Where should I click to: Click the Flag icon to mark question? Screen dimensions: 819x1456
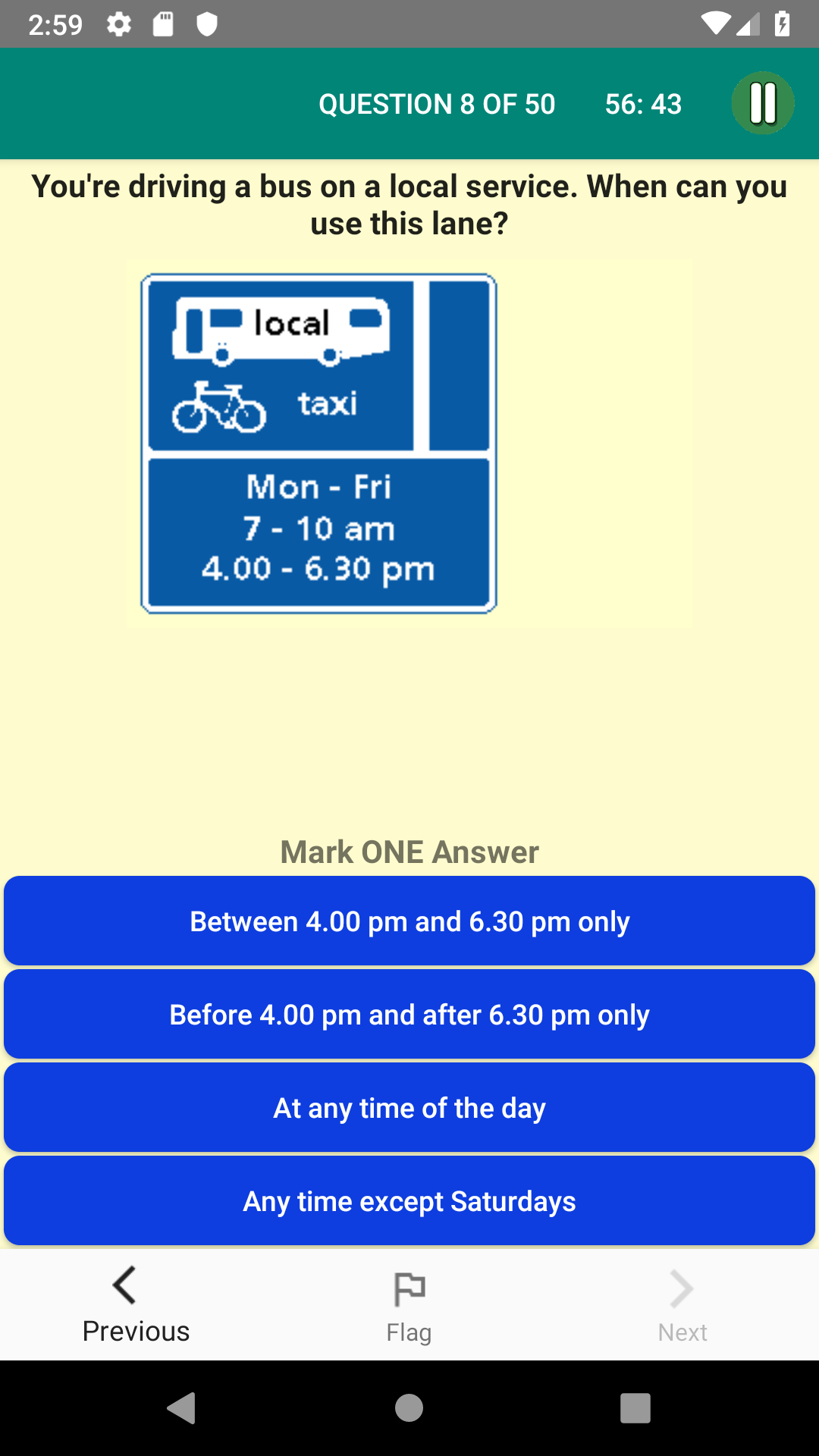[x=408, y=1288]
